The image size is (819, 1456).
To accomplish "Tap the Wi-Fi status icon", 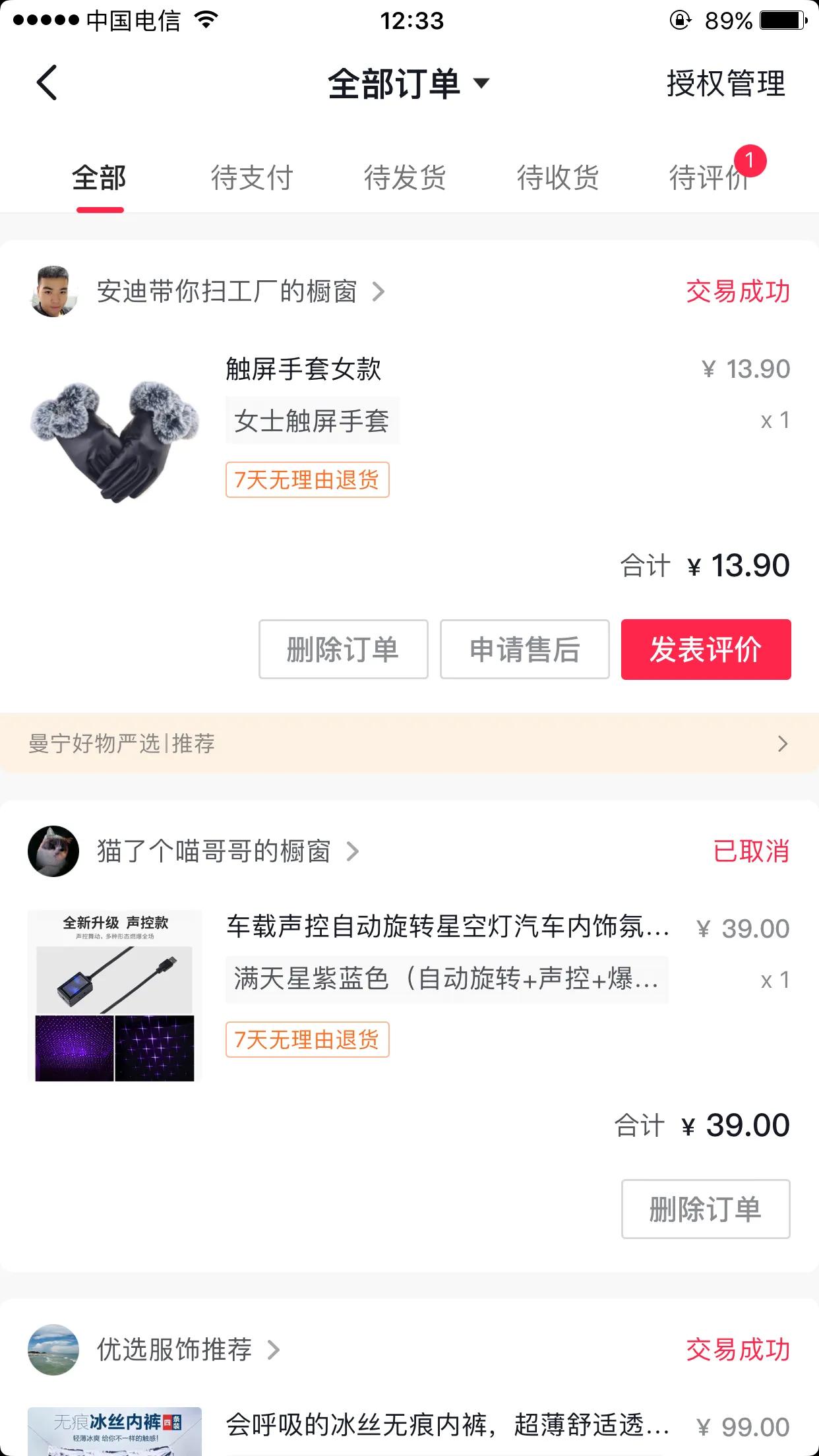I will [204, 20].
